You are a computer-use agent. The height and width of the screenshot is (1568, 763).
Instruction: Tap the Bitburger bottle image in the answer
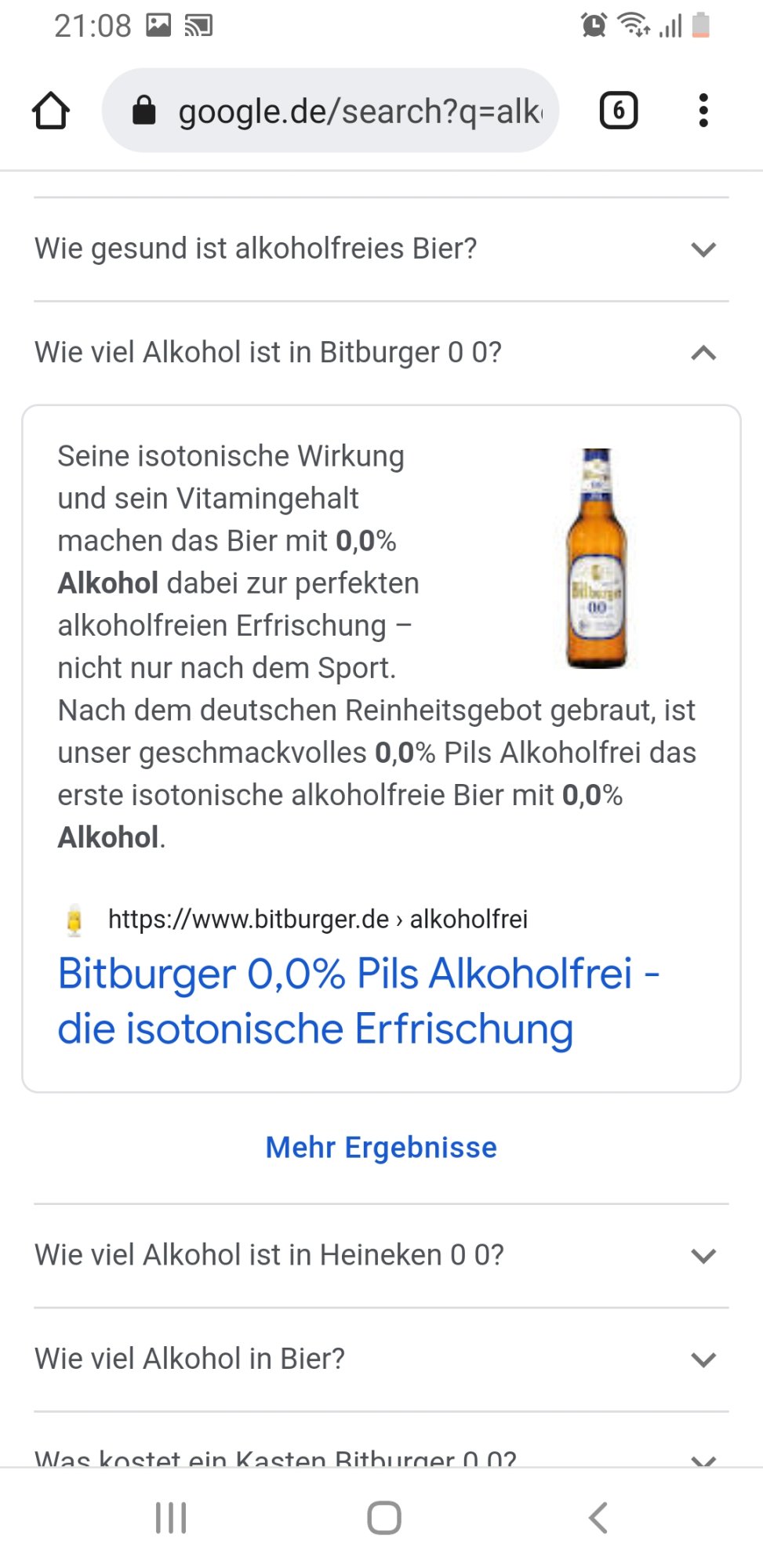coord(597,558)
